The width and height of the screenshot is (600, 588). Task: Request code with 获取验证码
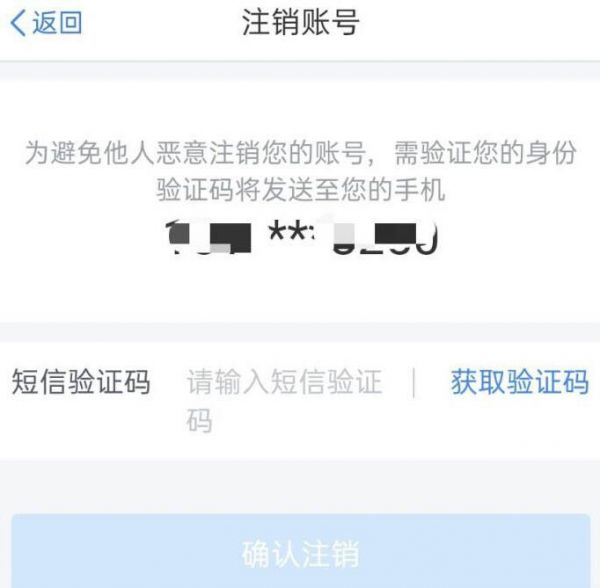coord(519,382)
